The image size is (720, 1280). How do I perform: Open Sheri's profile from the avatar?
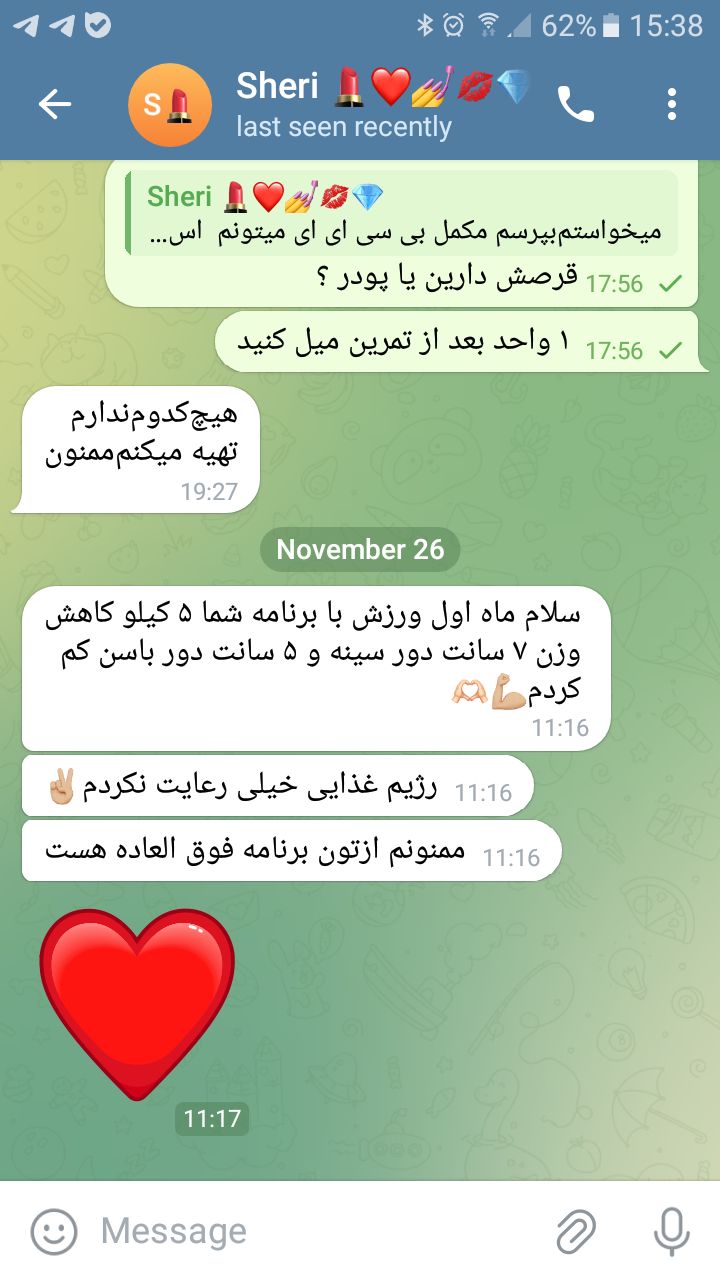click(170, 104)
